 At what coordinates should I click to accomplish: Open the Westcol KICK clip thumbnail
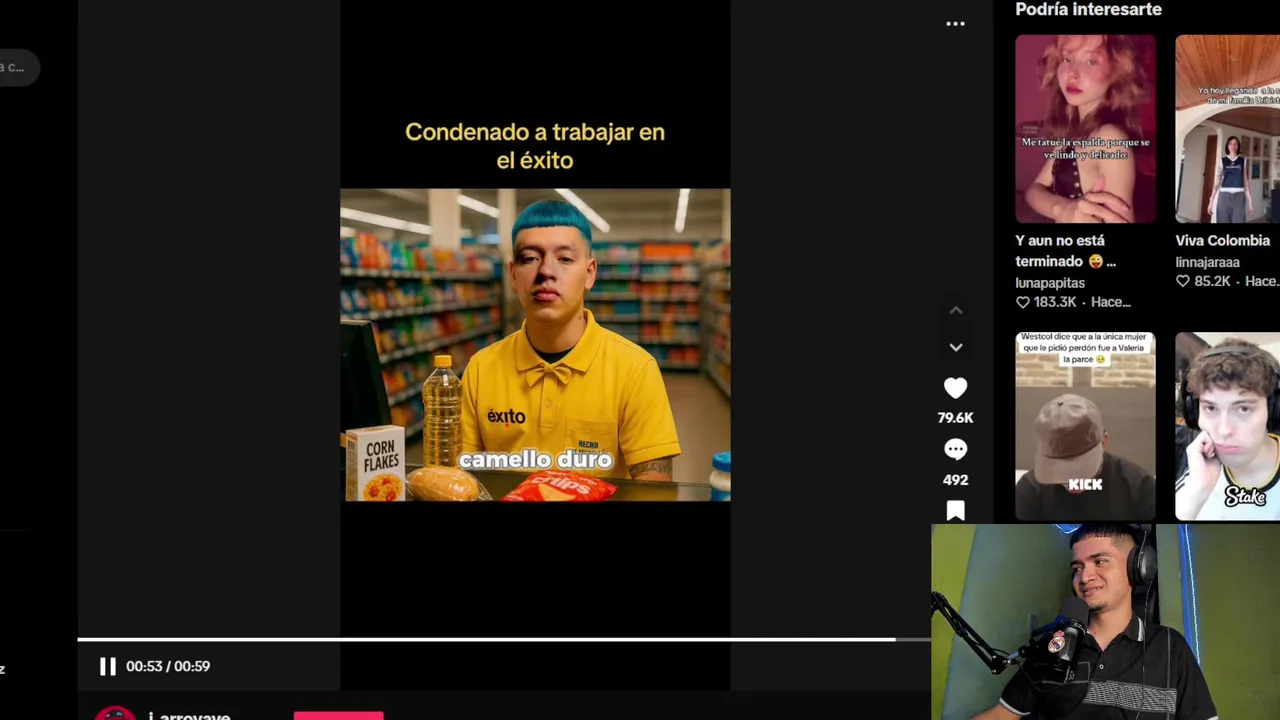click(x=1085, y=425)
